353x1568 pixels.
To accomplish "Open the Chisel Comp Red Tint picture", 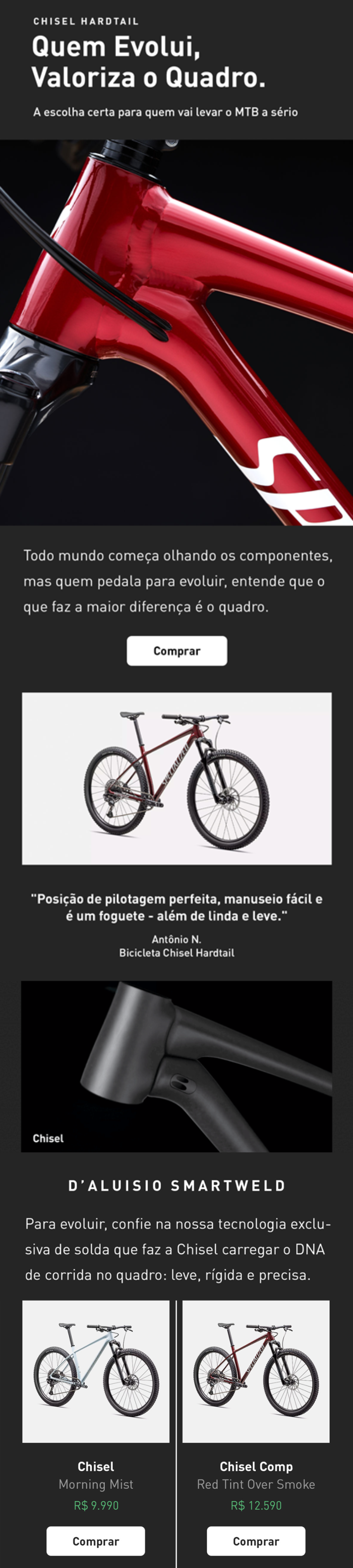I will [256, 1371].
